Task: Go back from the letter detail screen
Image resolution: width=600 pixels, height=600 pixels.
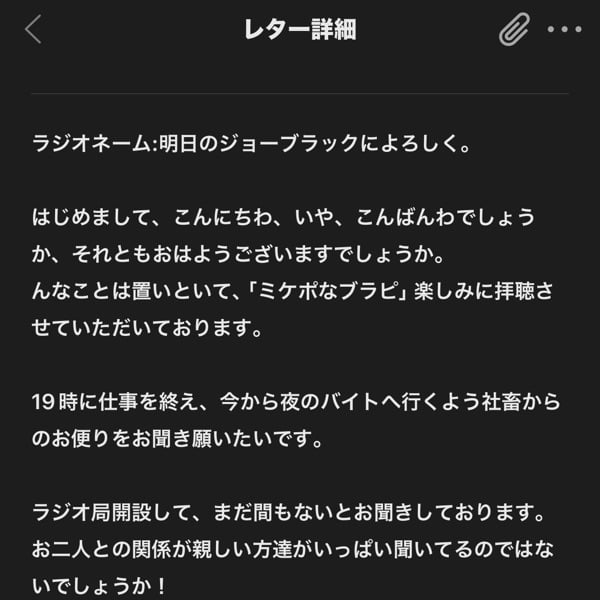Action: pos(33,30)
